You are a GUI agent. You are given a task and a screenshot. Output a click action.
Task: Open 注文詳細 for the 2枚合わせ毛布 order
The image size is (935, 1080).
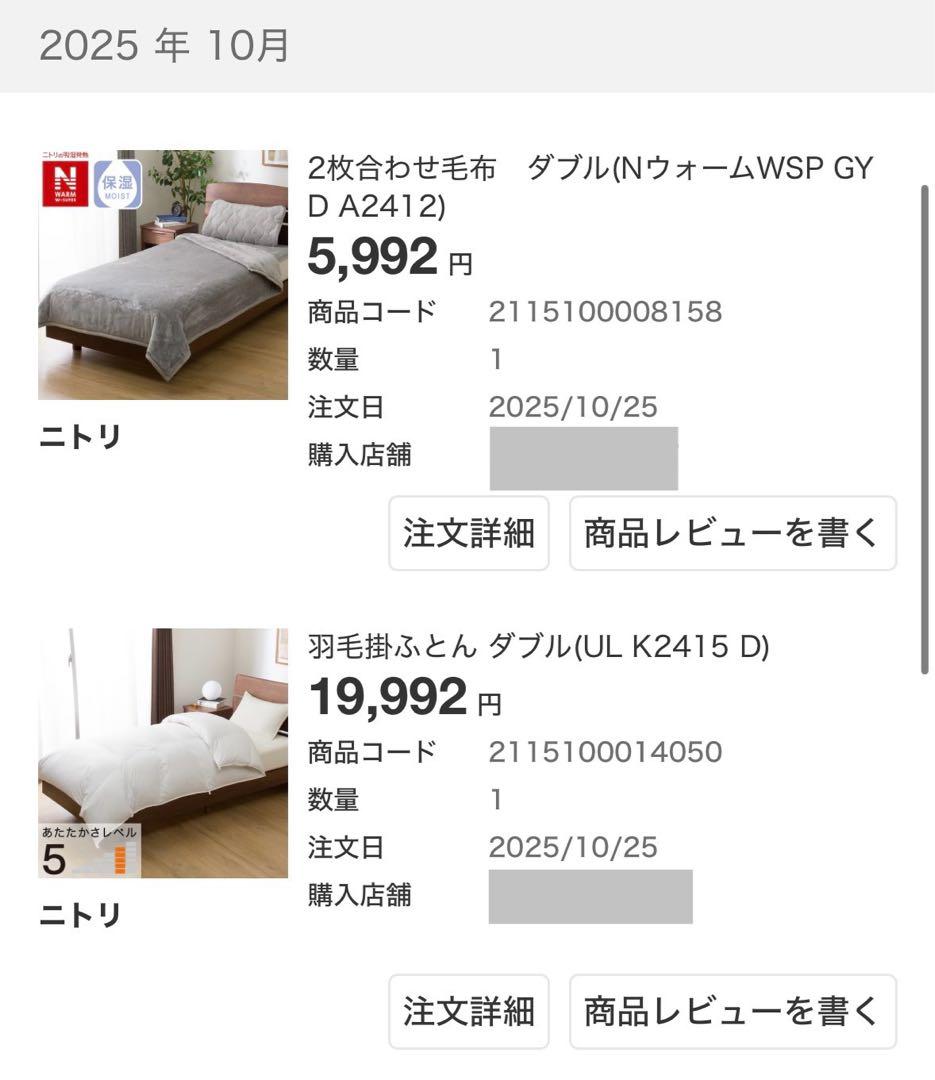click(468, 533)
